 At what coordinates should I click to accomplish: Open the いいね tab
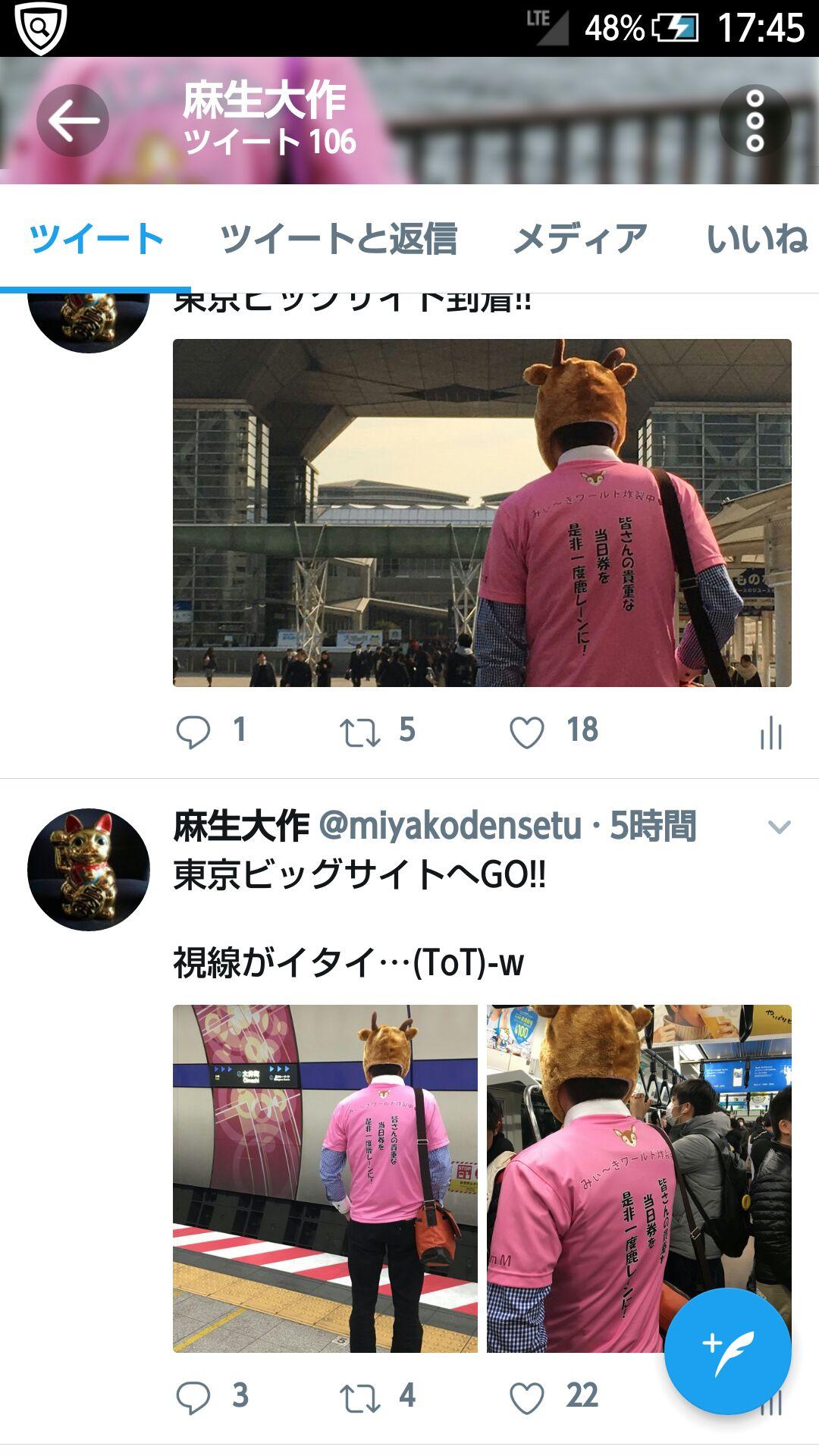point(757,239)
